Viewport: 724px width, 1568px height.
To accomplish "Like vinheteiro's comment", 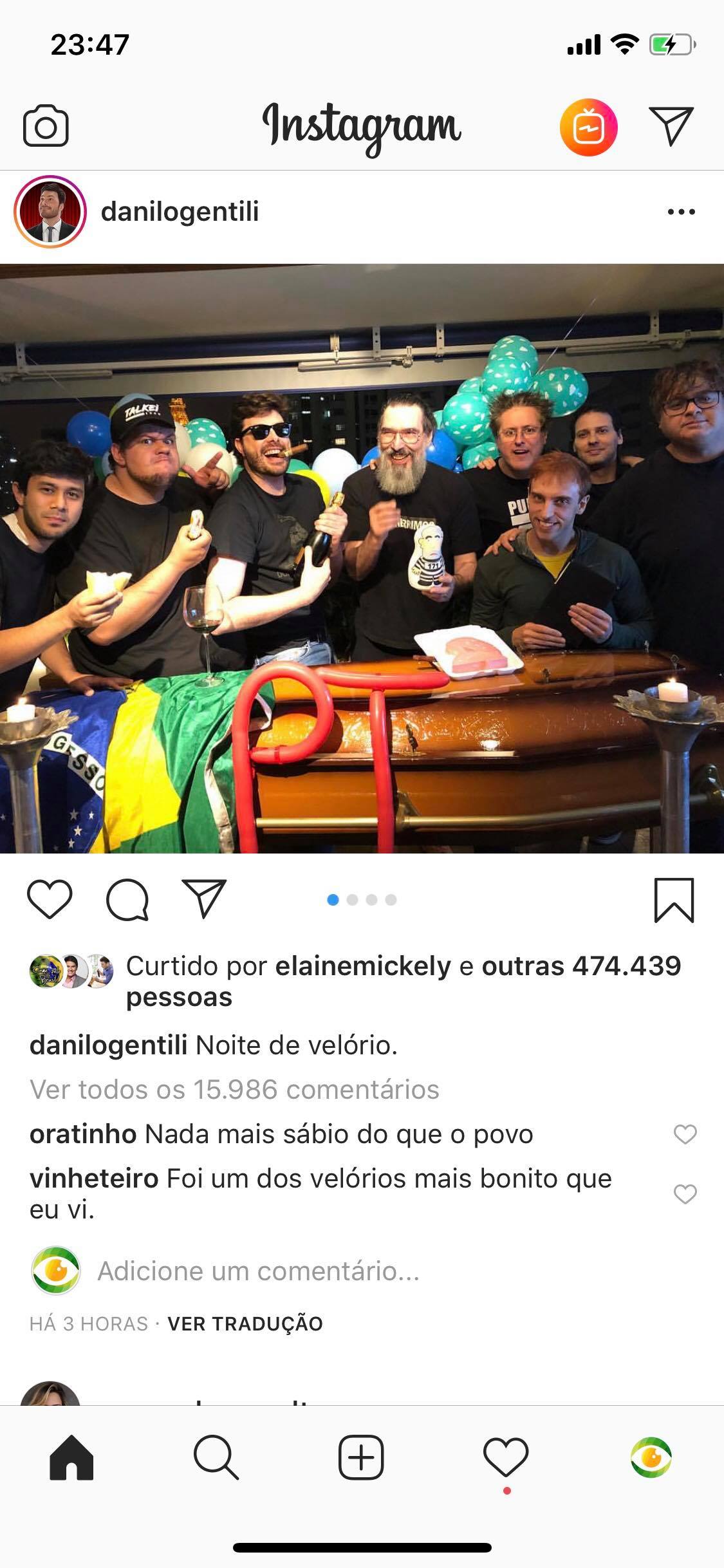I will tap(685, 1194).
